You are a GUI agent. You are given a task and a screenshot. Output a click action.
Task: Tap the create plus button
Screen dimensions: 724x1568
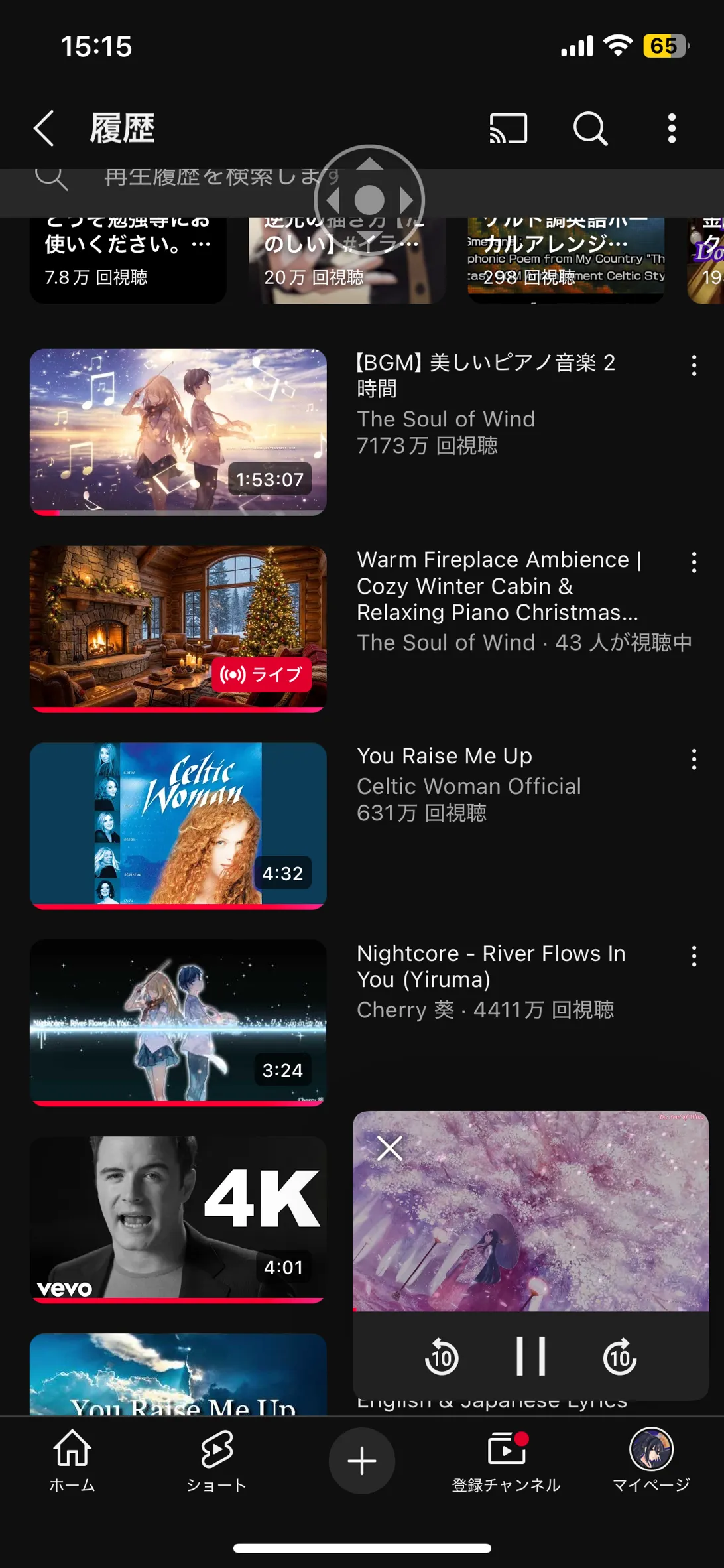pos(362,1461)
